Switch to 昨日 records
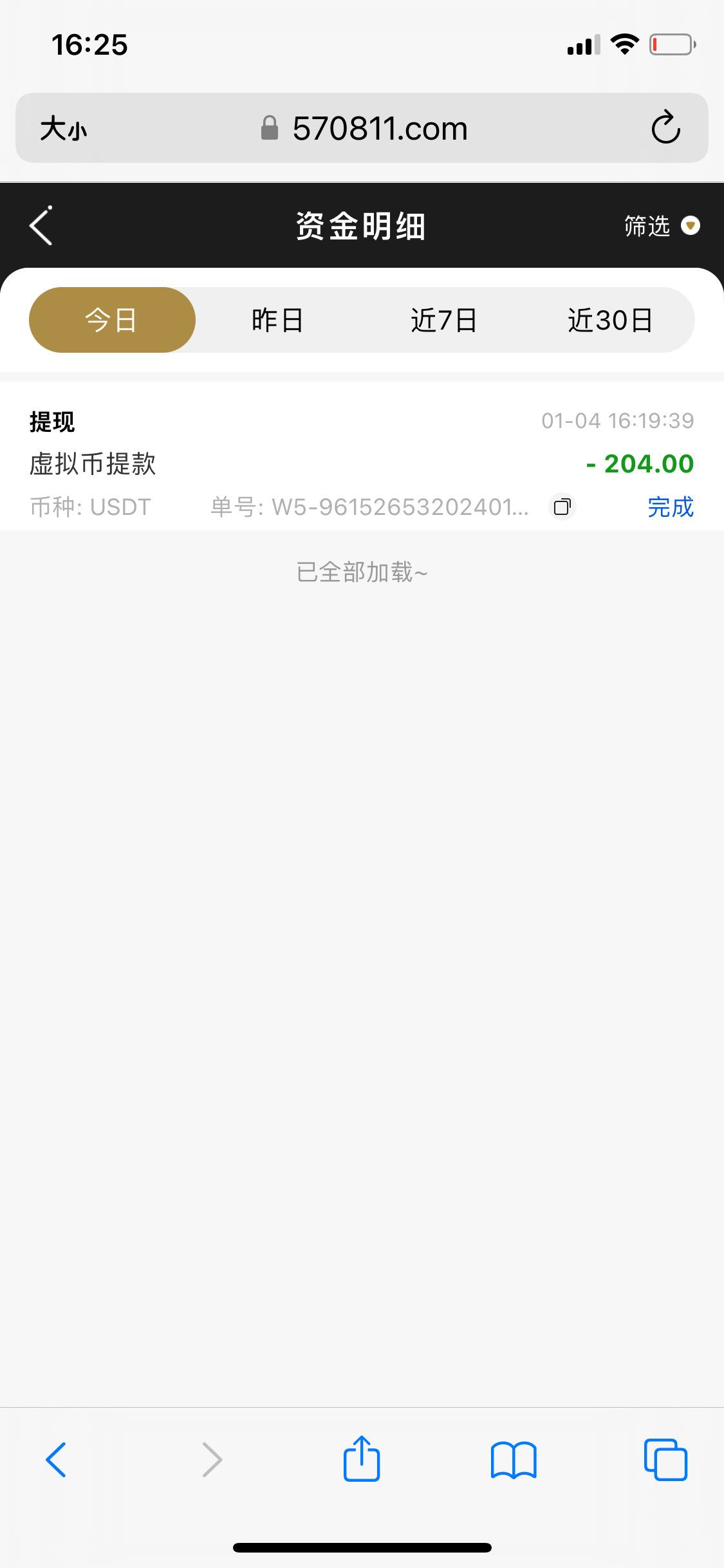Viewport: 724px width, 1568px height. (x=277, y=319)
